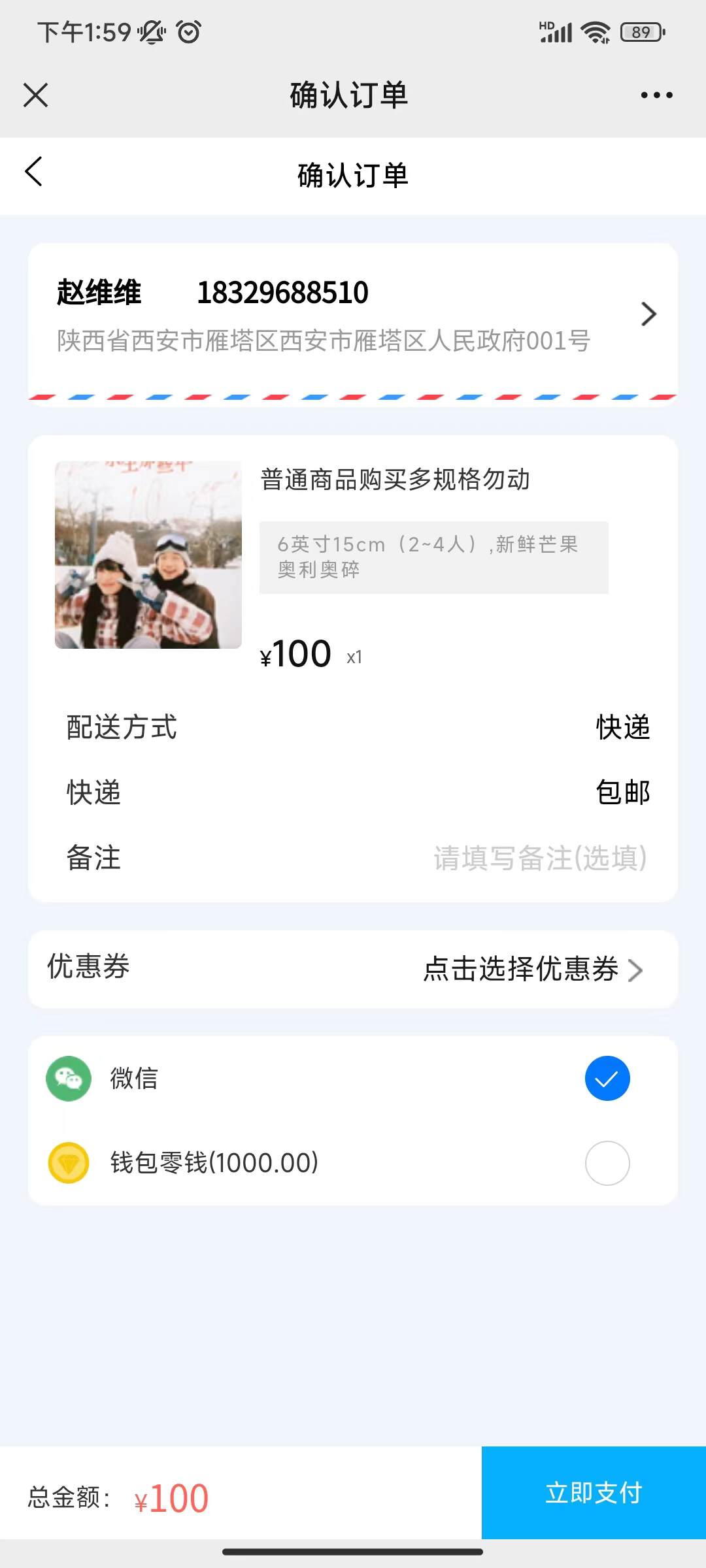Viewport: 706px width, 1568px height.
Task: Enter a note in the 备注 field
Action: [539, 858]
